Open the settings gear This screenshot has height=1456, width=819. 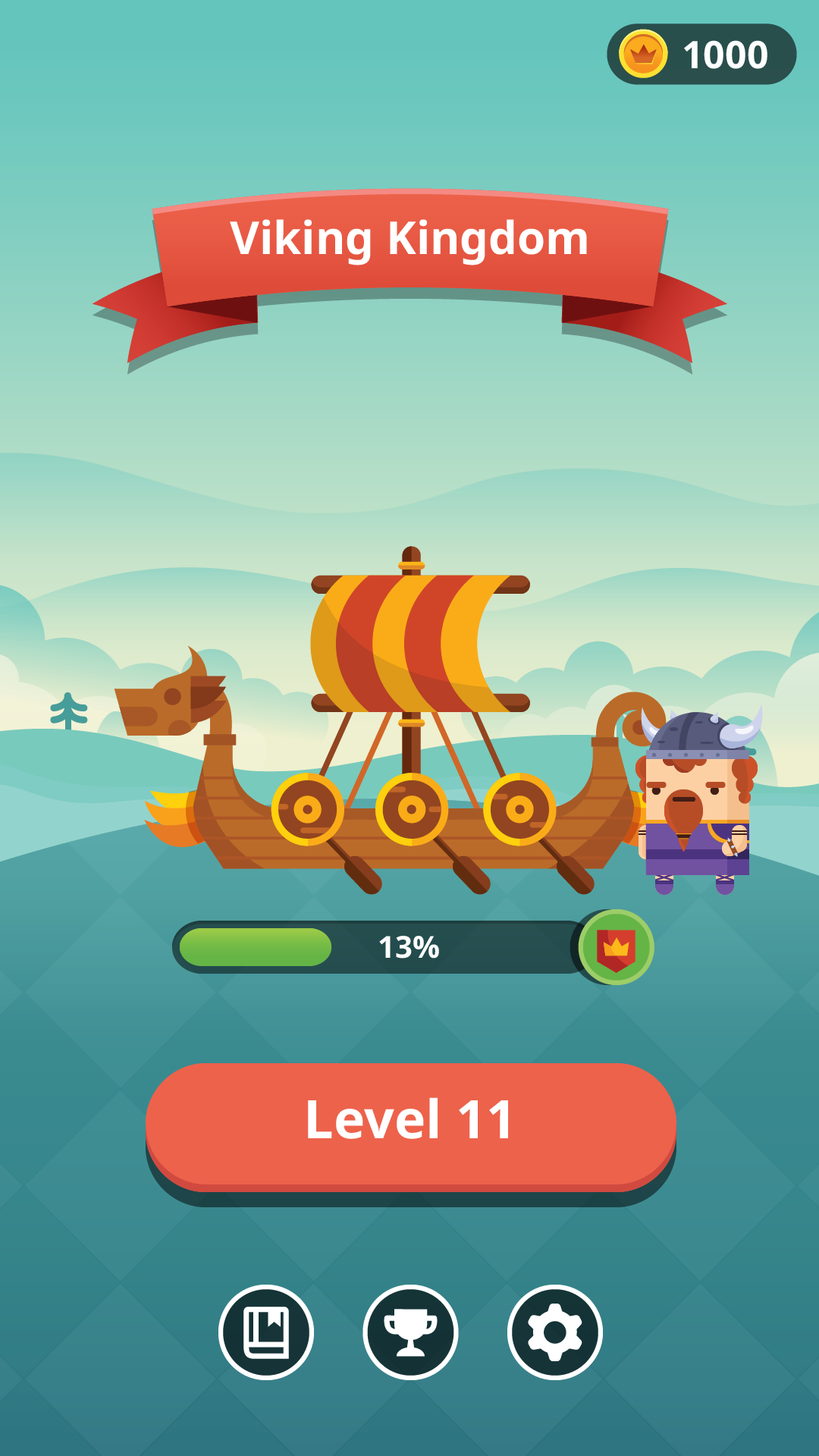(554, 1332)
